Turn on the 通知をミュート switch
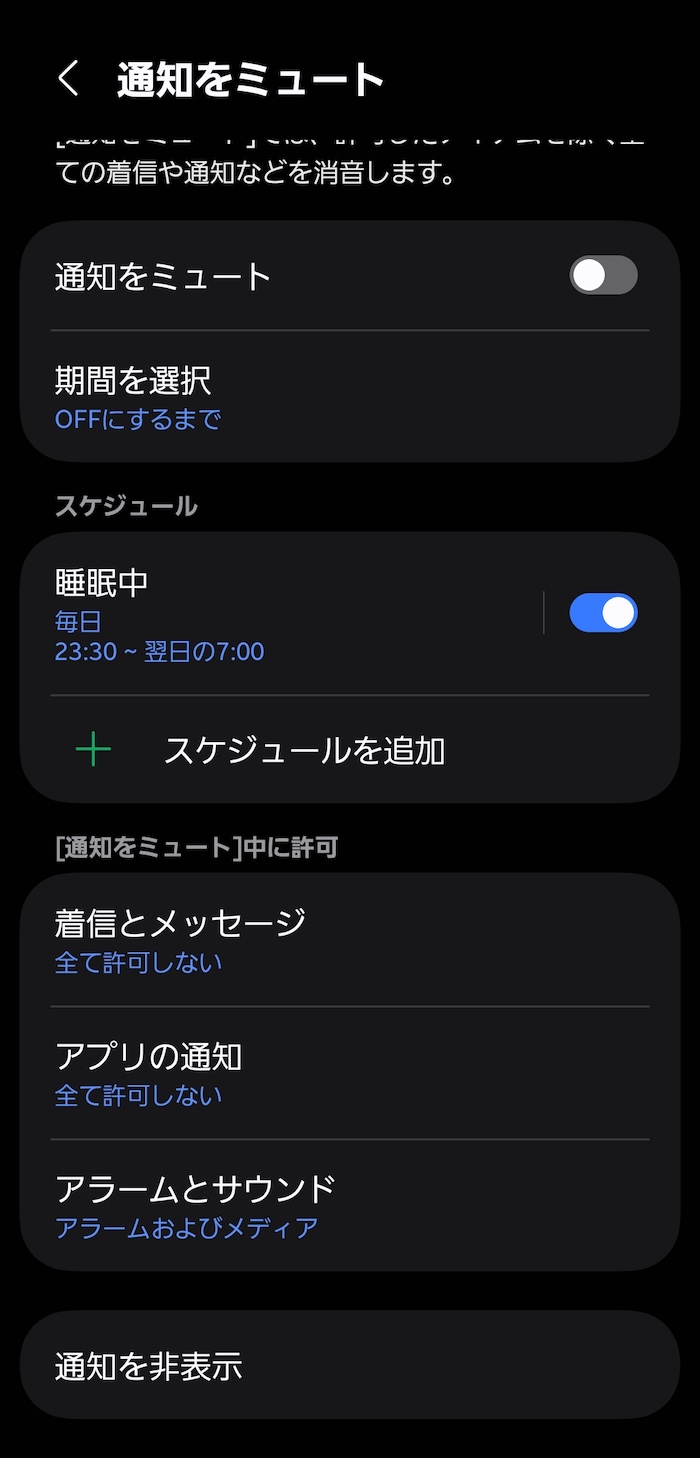Viewport: 700px width, 1458px height. (x=603, y=275)
